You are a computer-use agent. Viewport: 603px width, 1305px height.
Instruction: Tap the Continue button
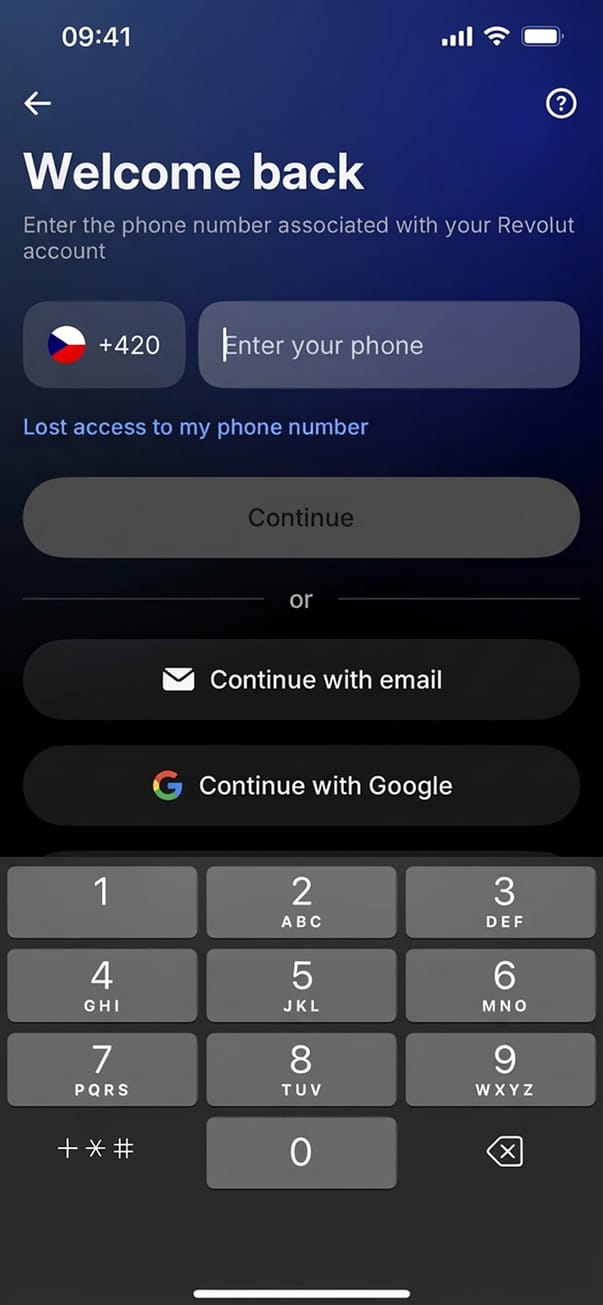click(x=301, y=517)
